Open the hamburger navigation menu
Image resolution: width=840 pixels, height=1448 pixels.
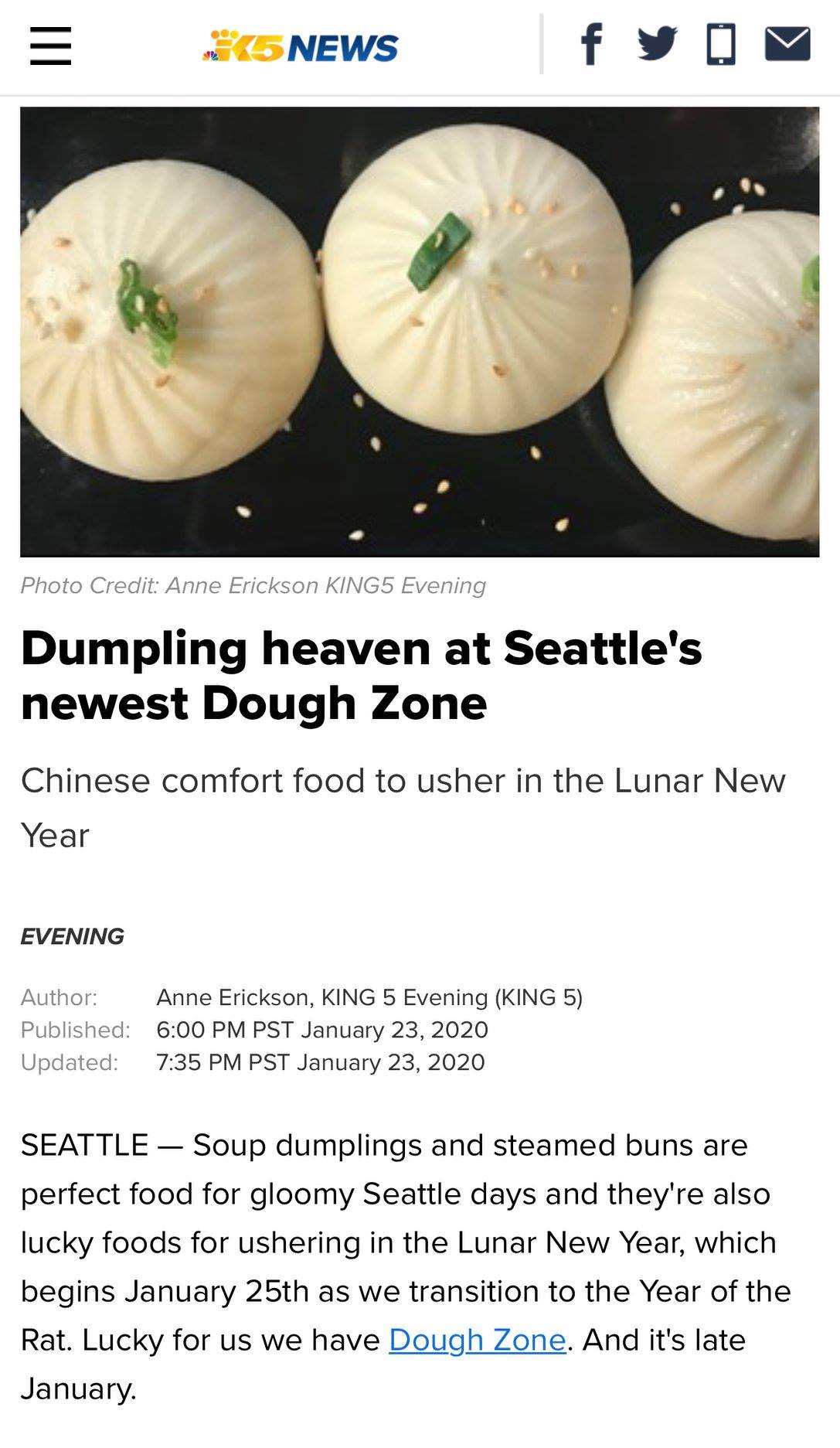point(51,46)
